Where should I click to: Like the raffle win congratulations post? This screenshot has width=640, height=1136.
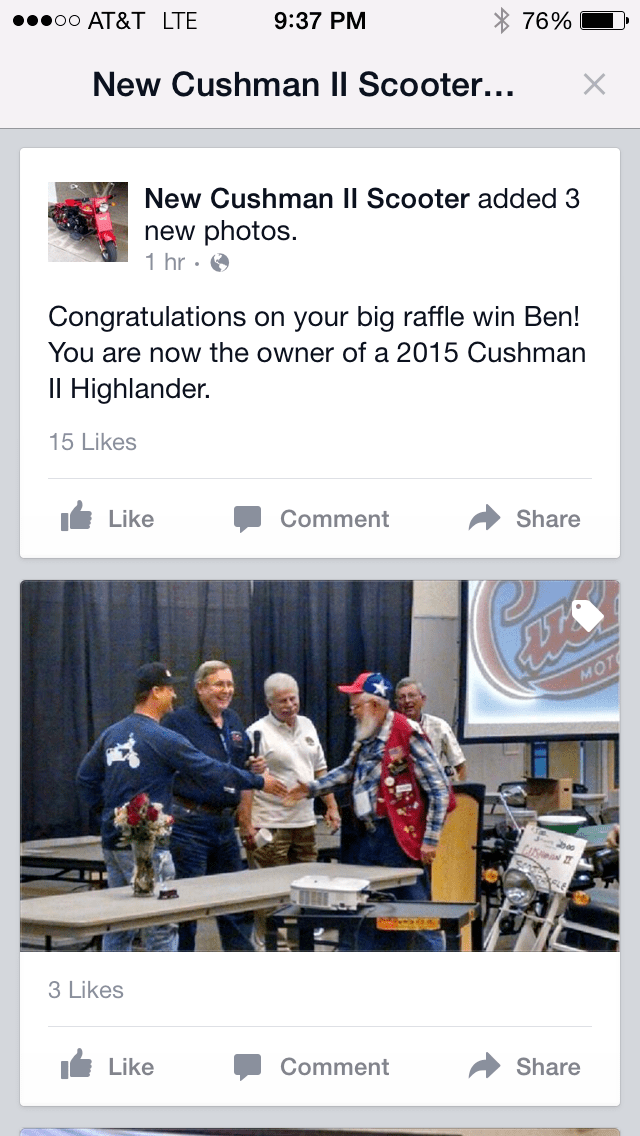pyautogui.click(x=108, y=519)
